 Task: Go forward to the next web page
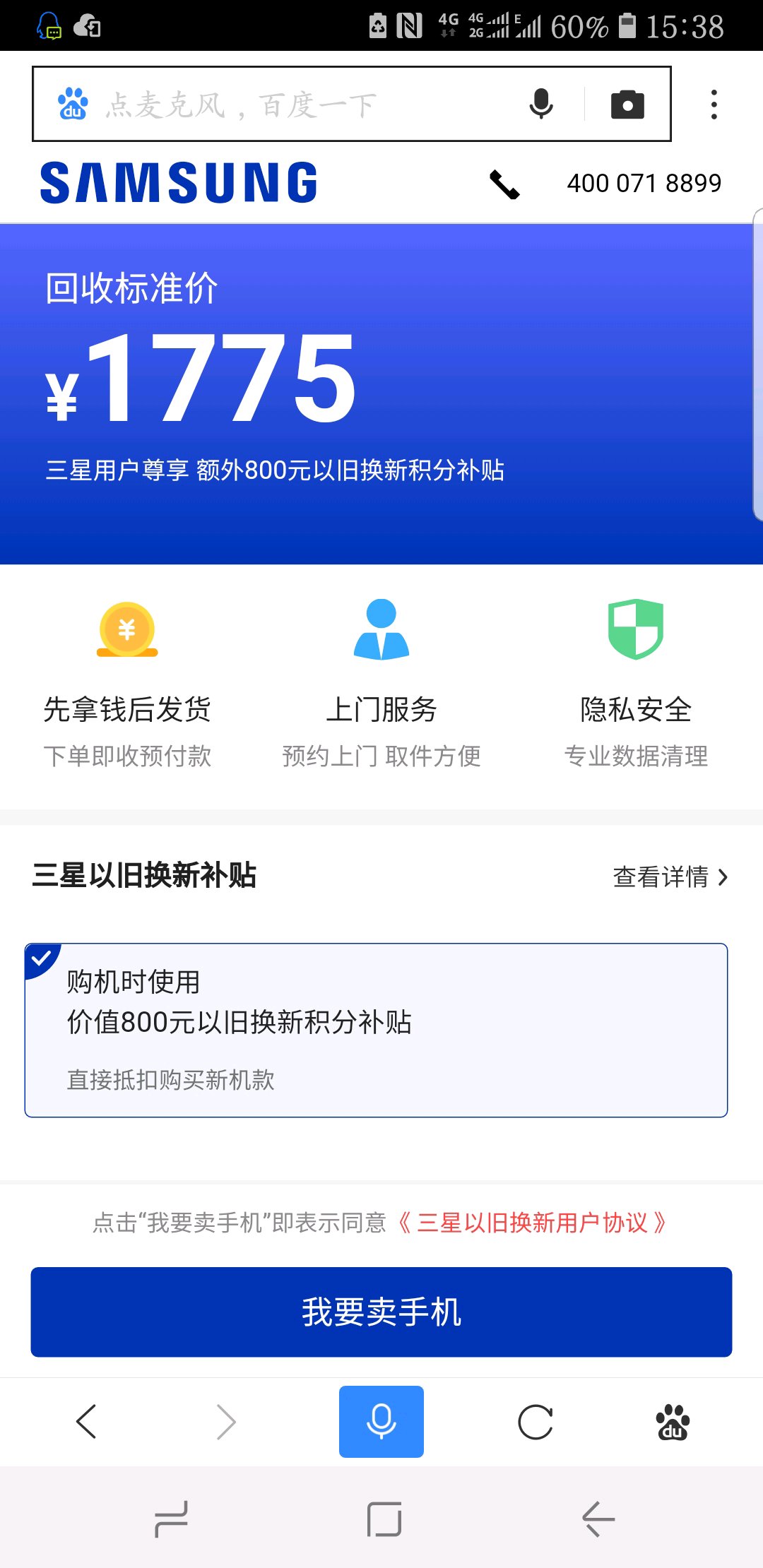click(226, 1421)
